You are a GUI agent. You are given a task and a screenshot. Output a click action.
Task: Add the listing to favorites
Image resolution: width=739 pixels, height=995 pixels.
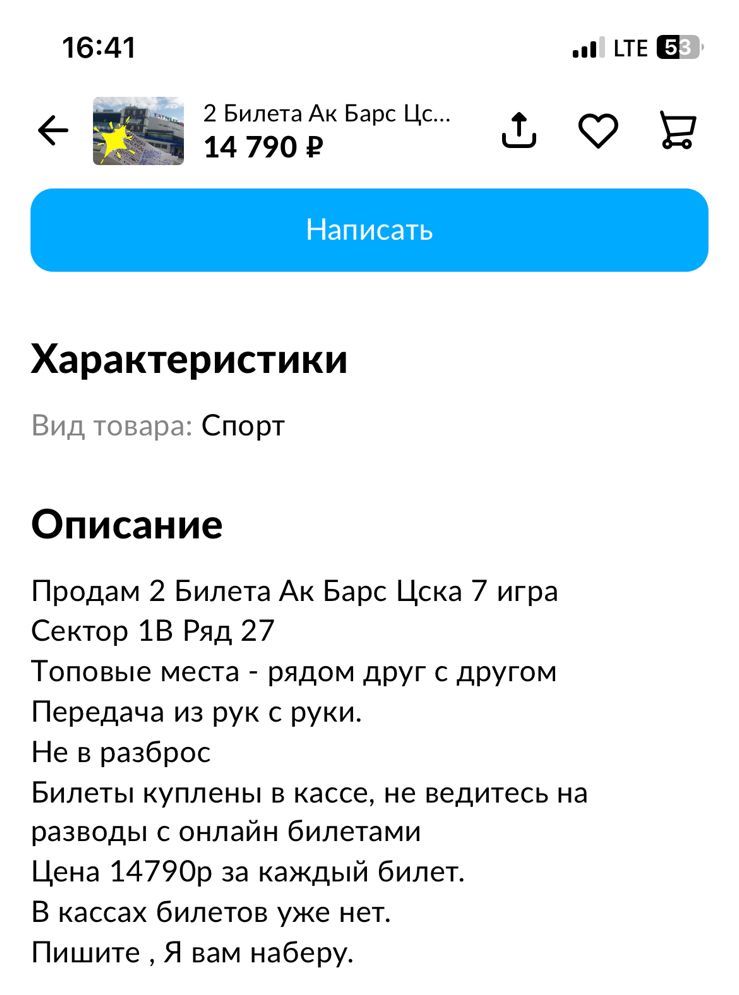coord(598,131)
